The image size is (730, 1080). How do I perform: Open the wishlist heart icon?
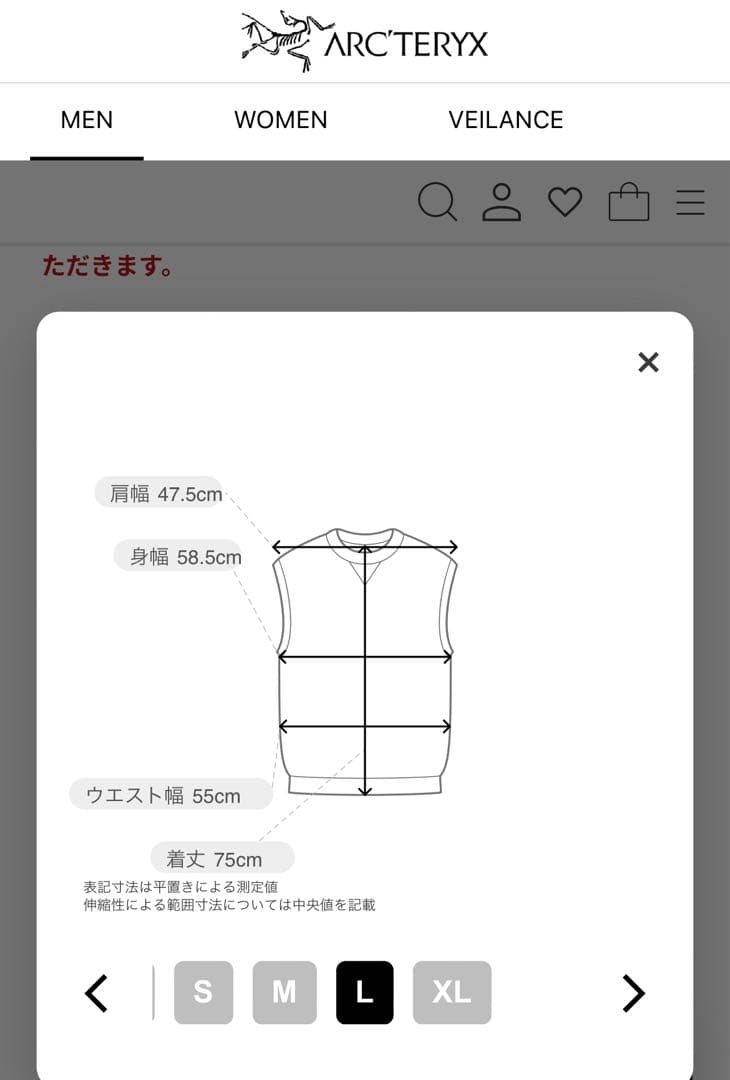pyautogui.click(x=566, y=202)
